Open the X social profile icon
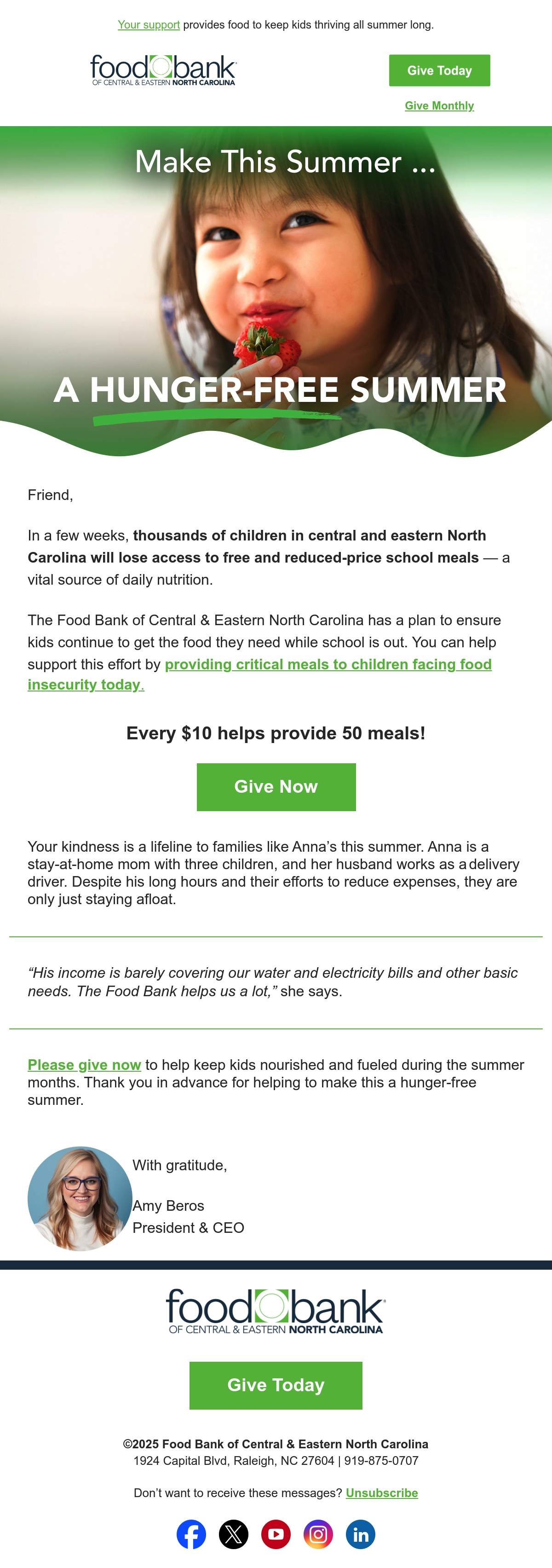Screen dimensions: 552x1568 [x=233, y=1534]
